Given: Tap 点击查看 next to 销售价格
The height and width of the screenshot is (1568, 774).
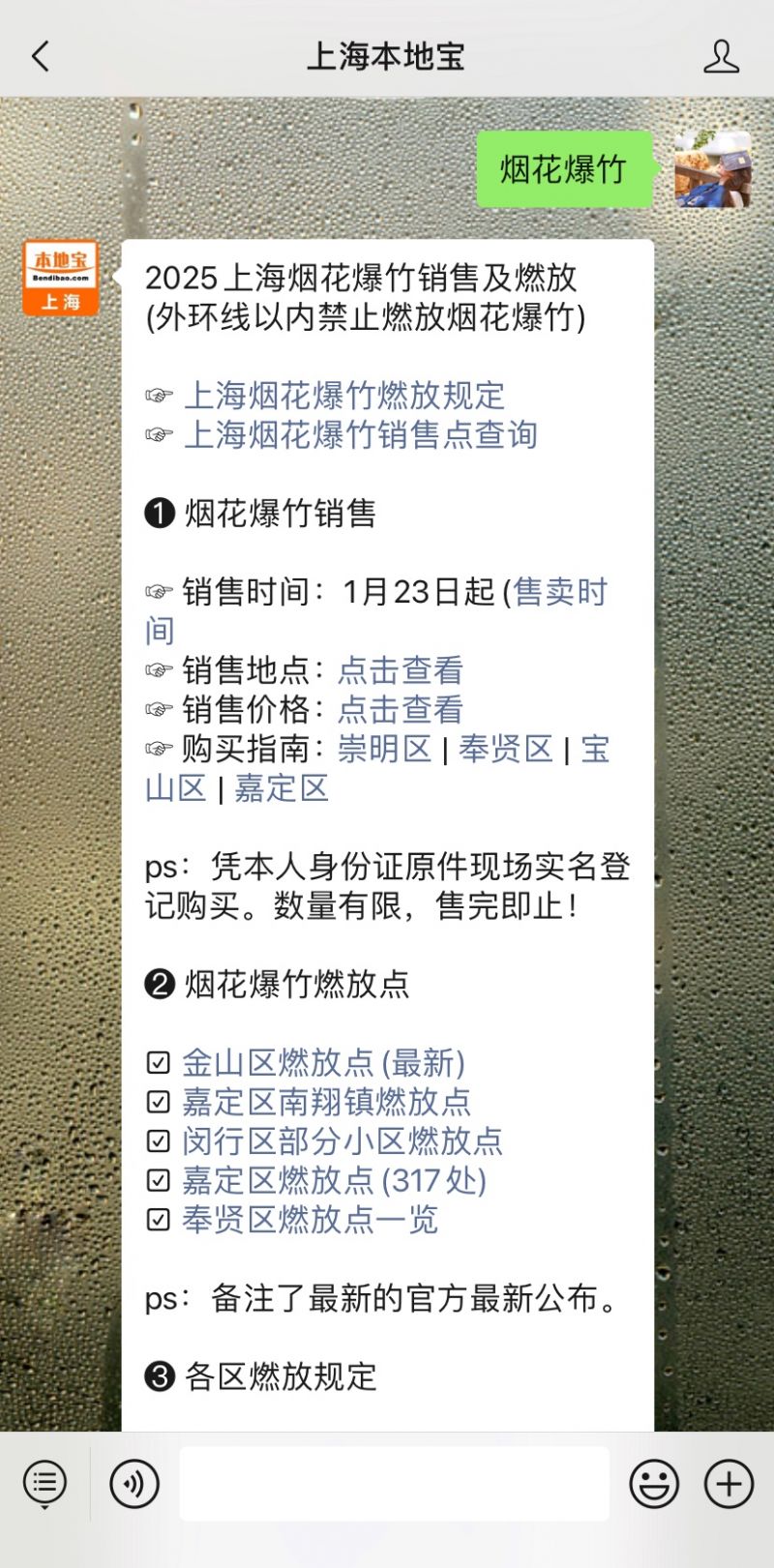Looking at the screenshot, I should coord(401,709).
